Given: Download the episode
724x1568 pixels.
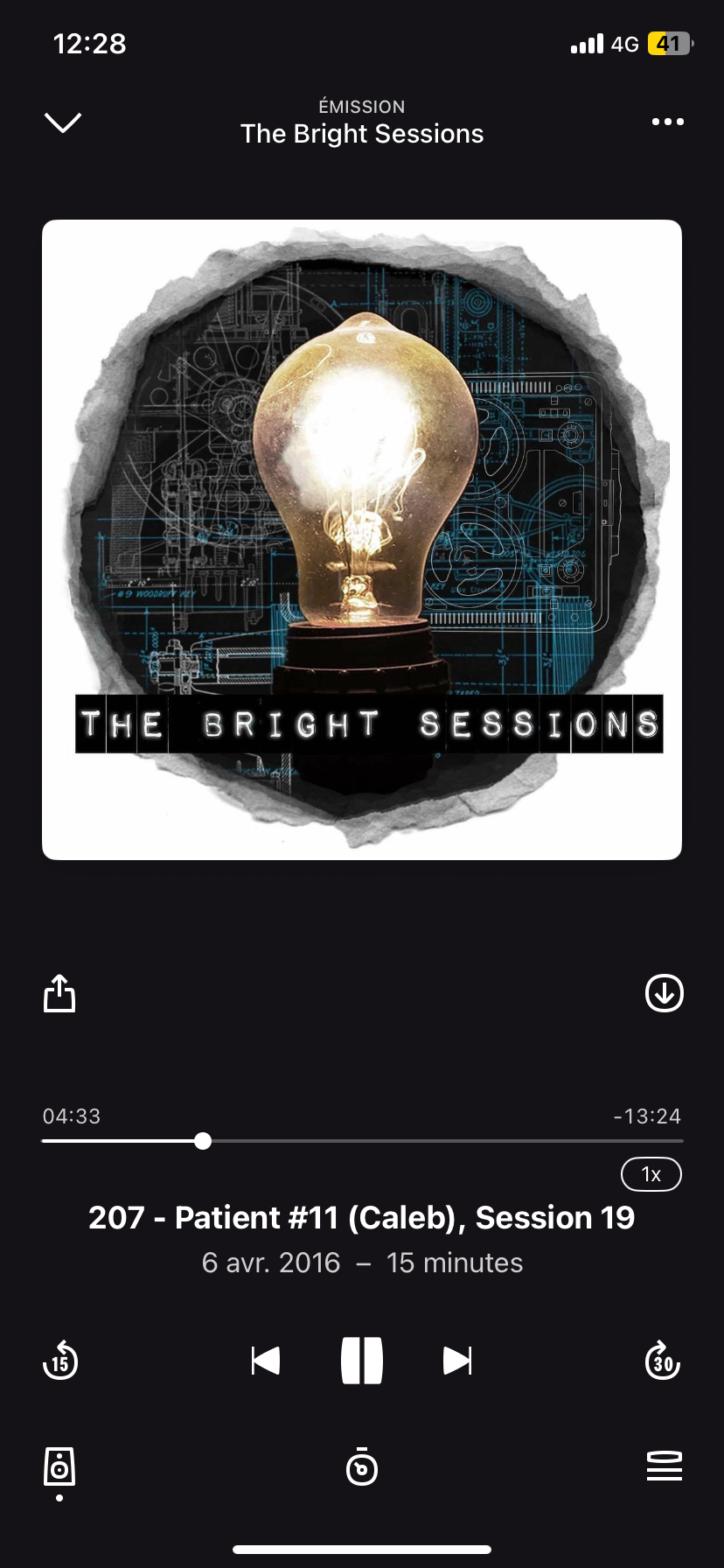Looking at the screenshot, I should pos(664,993).
